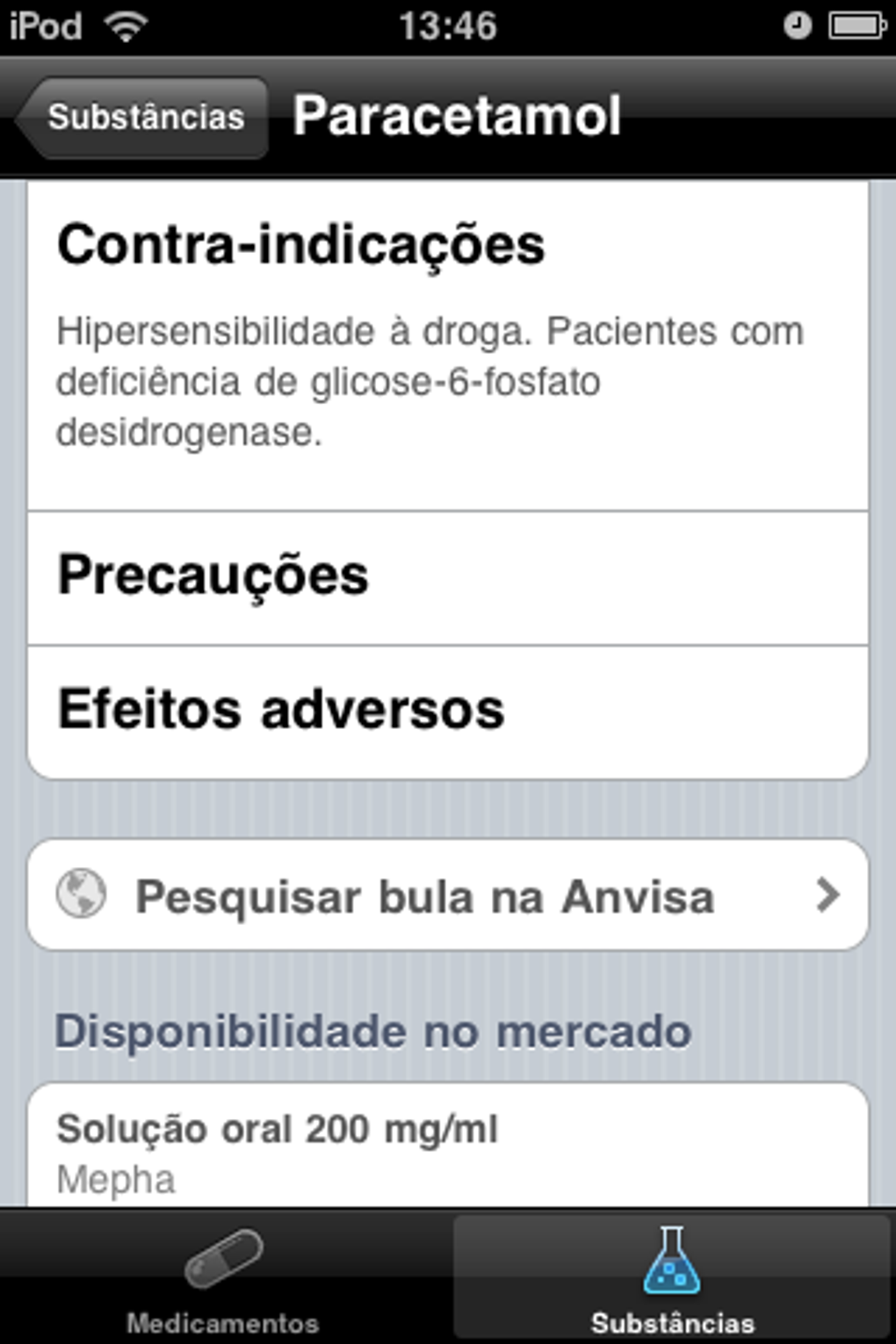Open Pesquisar bula na Anvisa
The height and width of the screenshot is (1344, 896).
point(447,895)
